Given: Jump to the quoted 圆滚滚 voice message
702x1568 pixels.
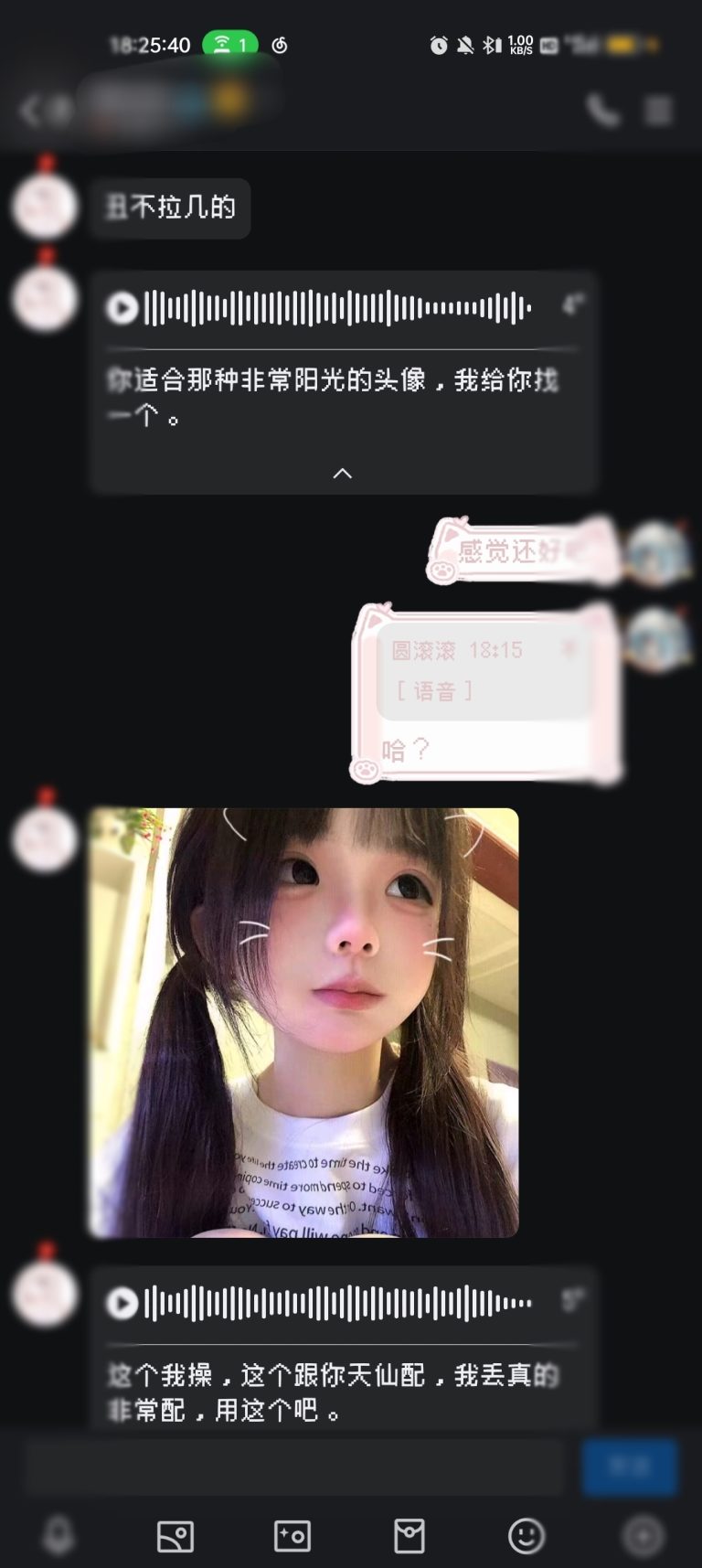Looking at the screenshot, I should [483, 670].
